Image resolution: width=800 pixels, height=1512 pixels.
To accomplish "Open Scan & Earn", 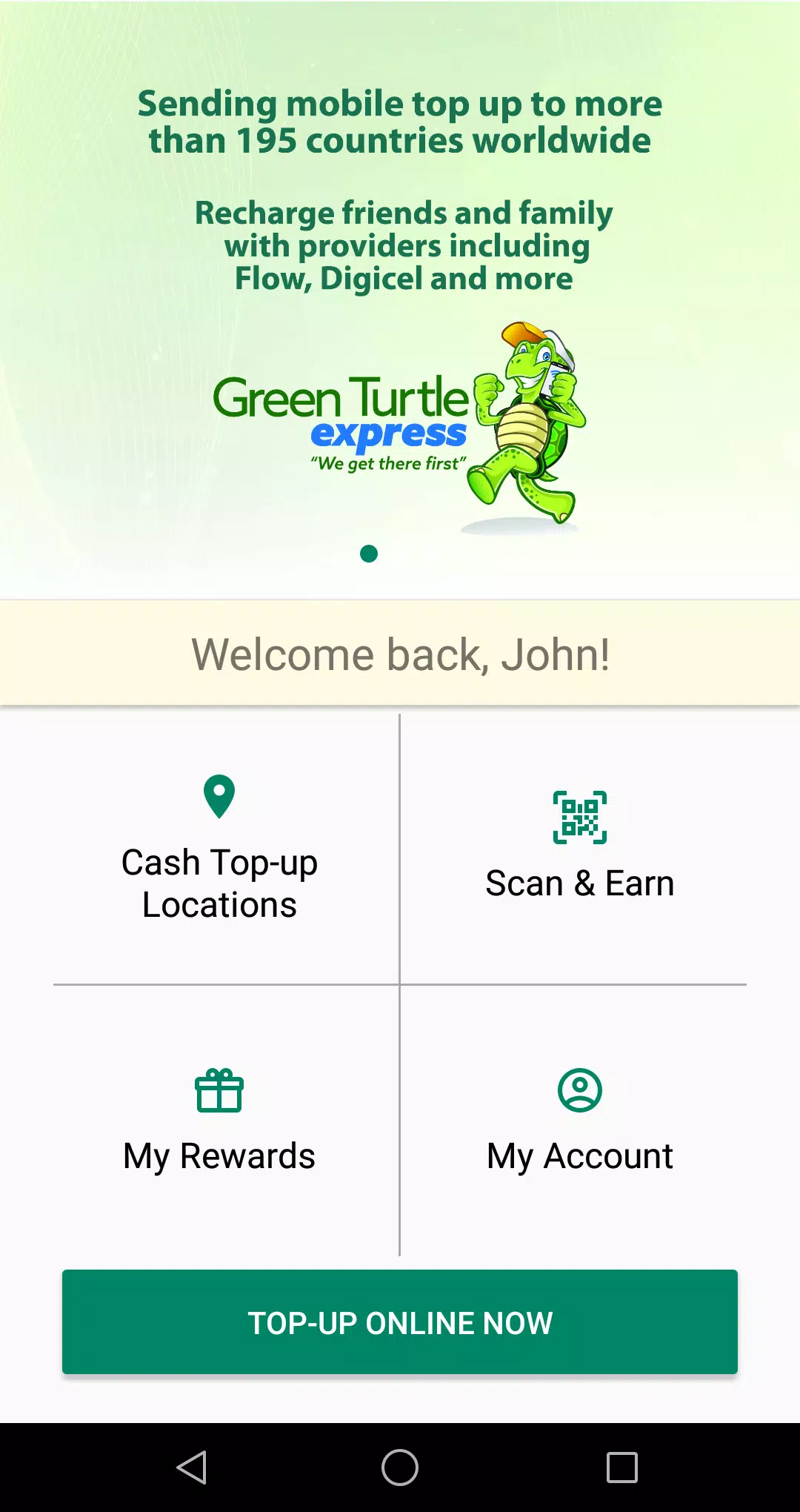I will 579,849.
